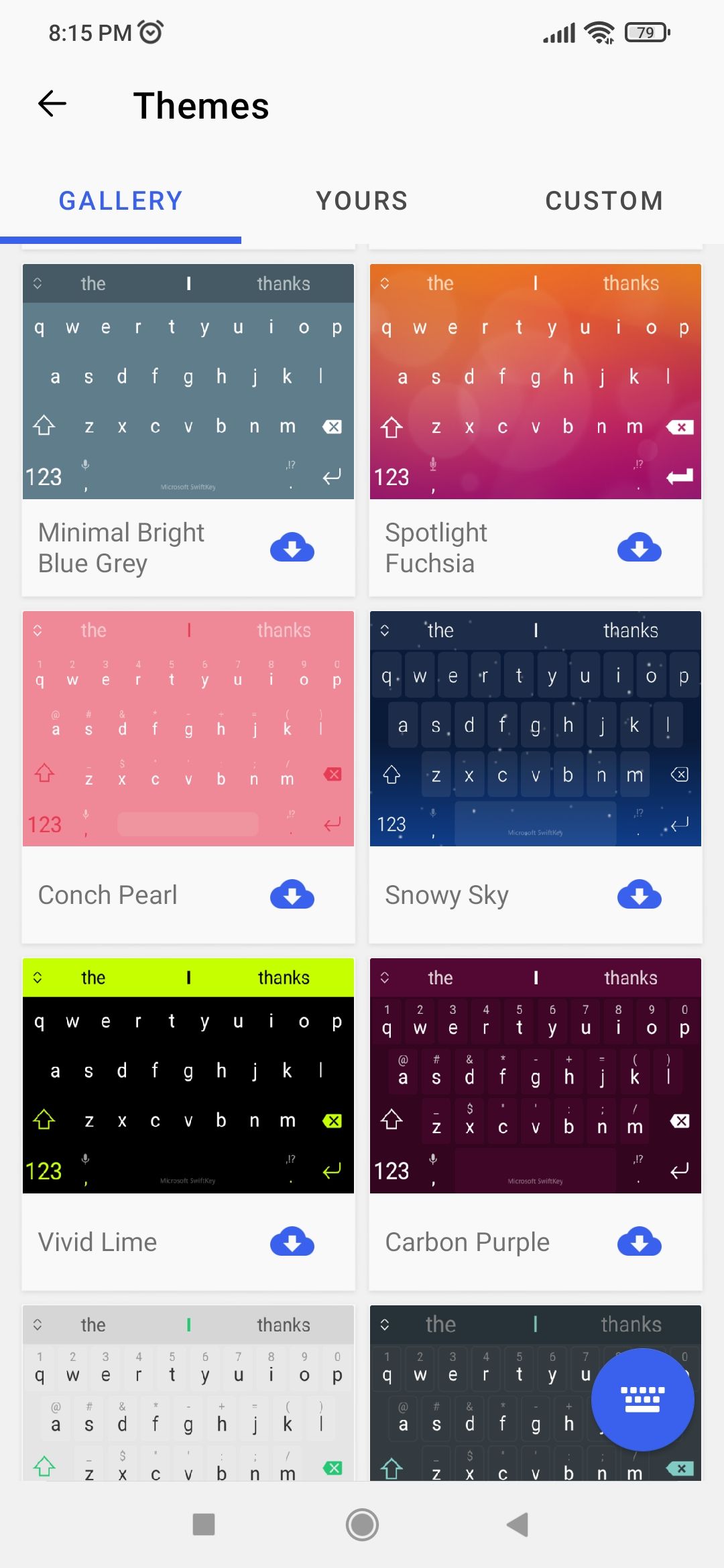This screenshot has height=1568, width=724.
Task: Go back from Themes screen
Action: tap(52, 104)
